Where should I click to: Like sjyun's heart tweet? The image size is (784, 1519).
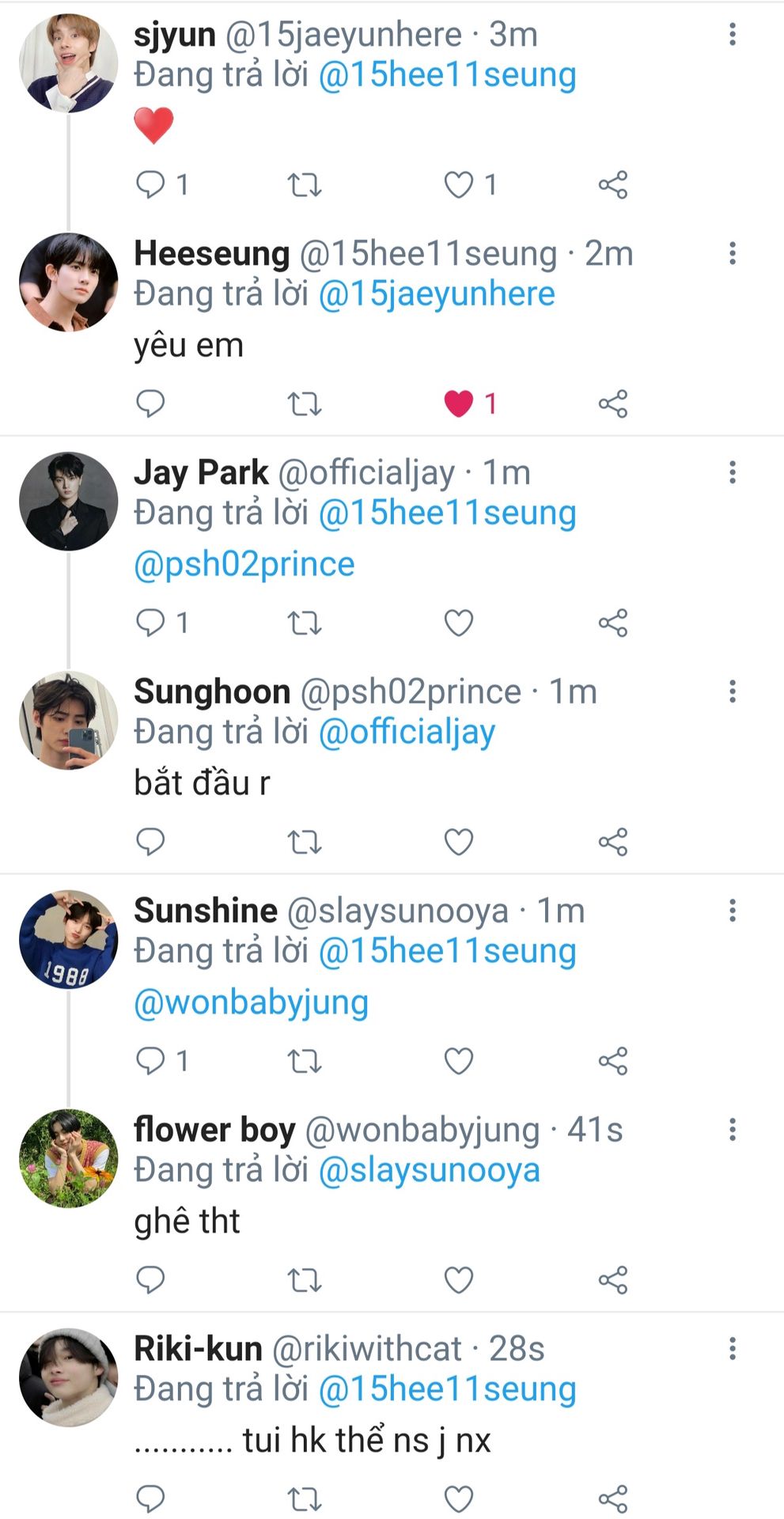tap(459, 185)
